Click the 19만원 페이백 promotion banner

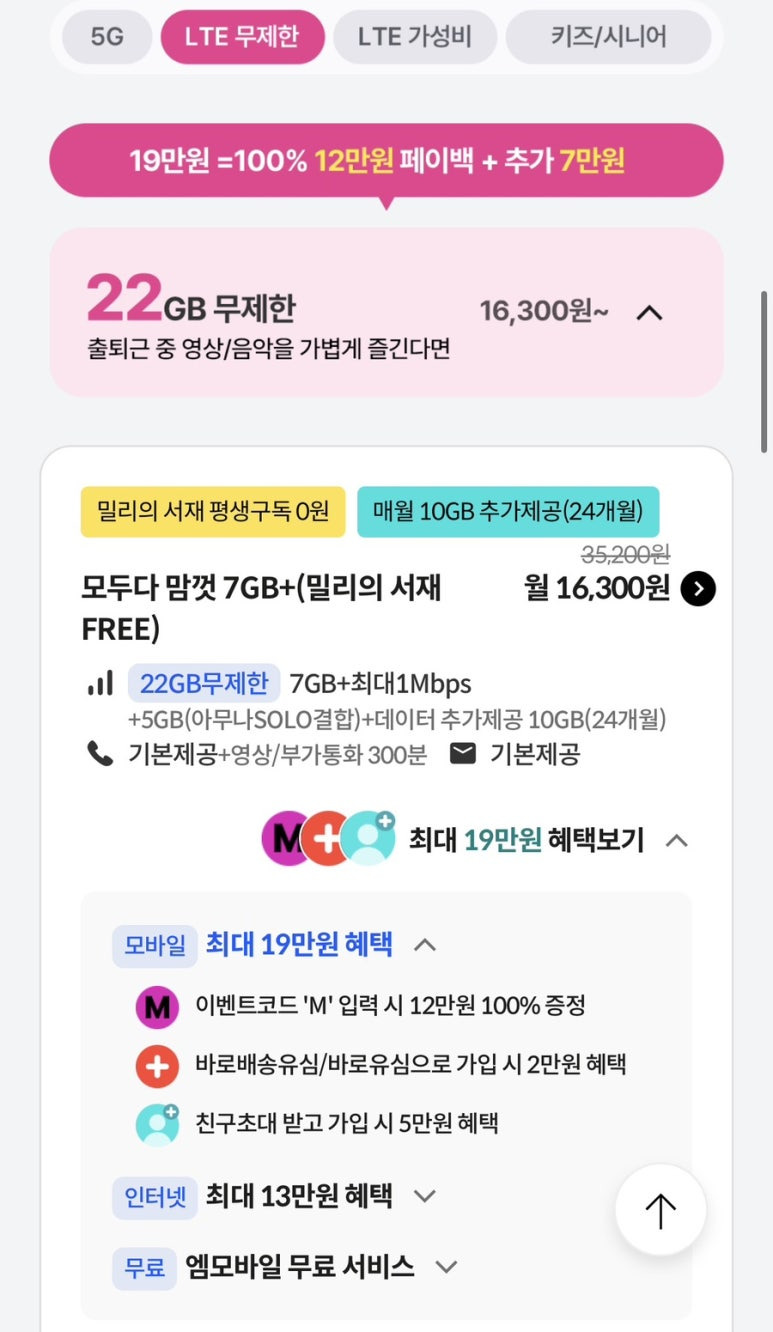tap(386, 160)
